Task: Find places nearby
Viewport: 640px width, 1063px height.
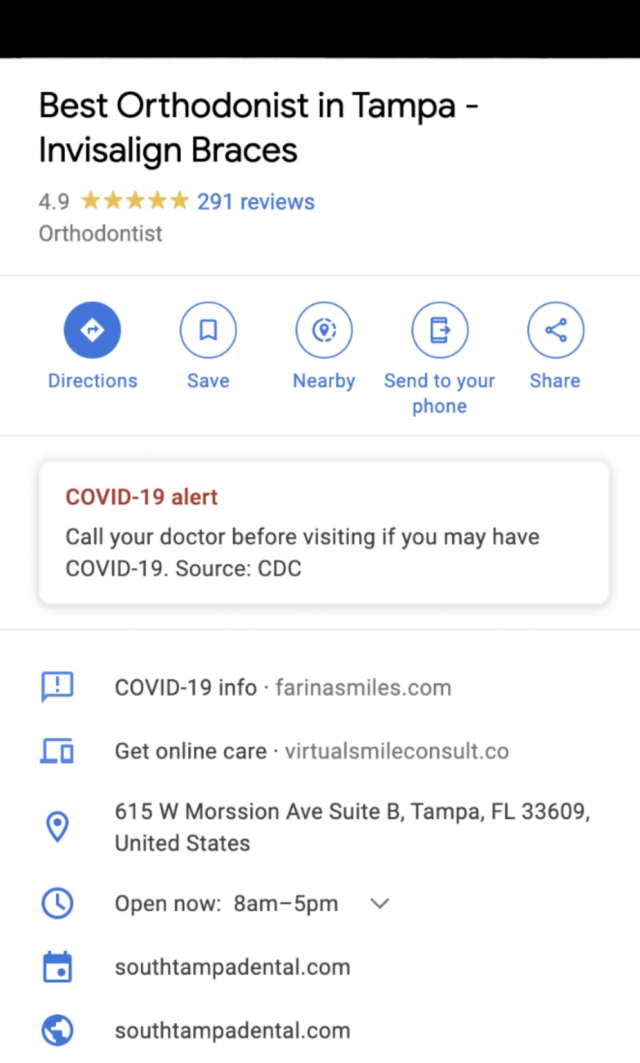Action: [x=324, y=331]
